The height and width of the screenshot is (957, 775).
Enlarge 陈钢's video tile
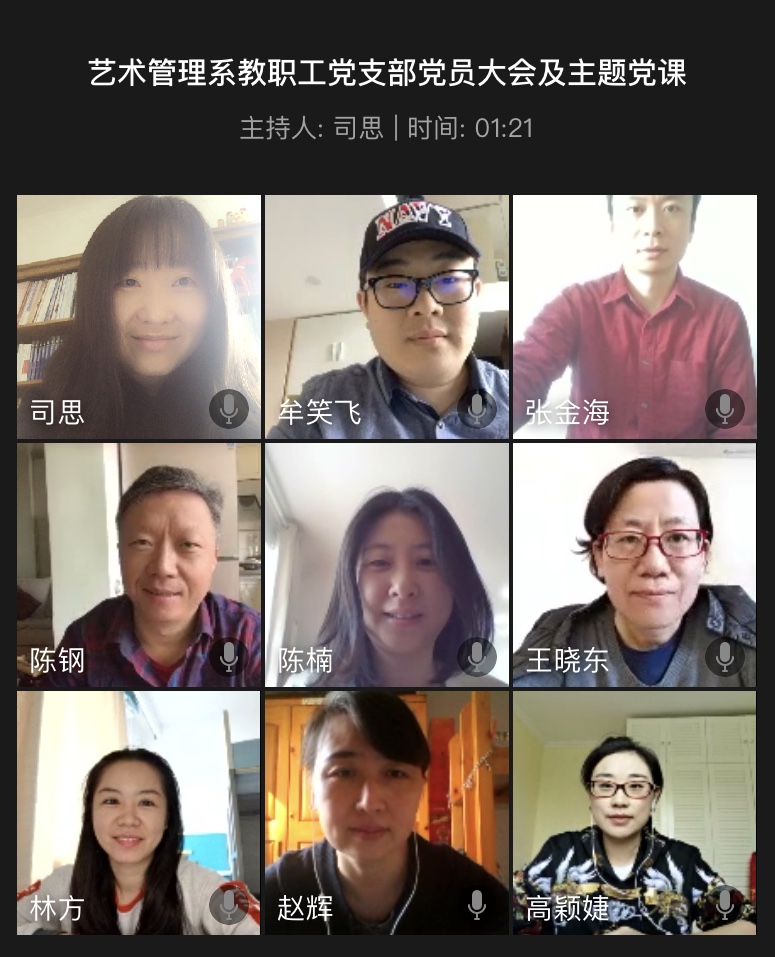click(x=138, y=564)
